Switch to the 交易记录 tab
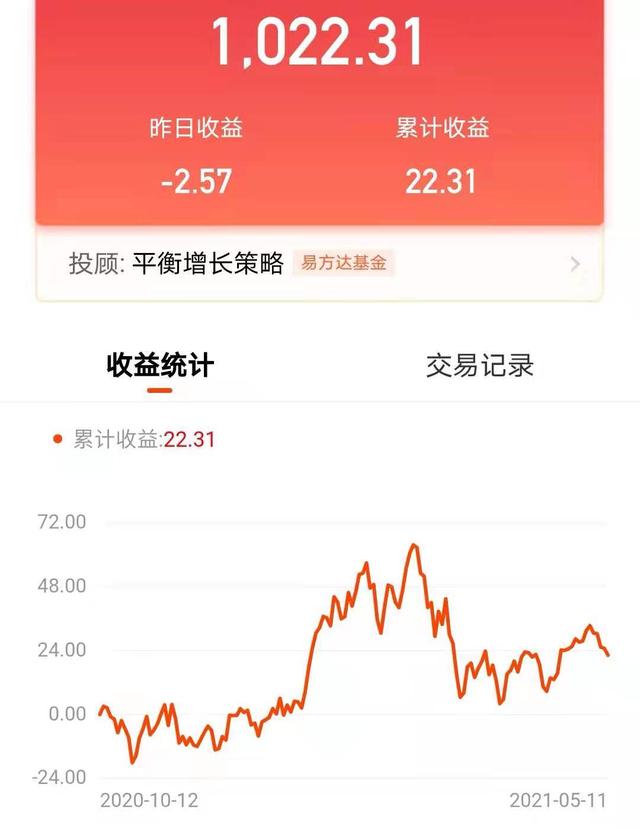640x829 pixels. [480, 366]
